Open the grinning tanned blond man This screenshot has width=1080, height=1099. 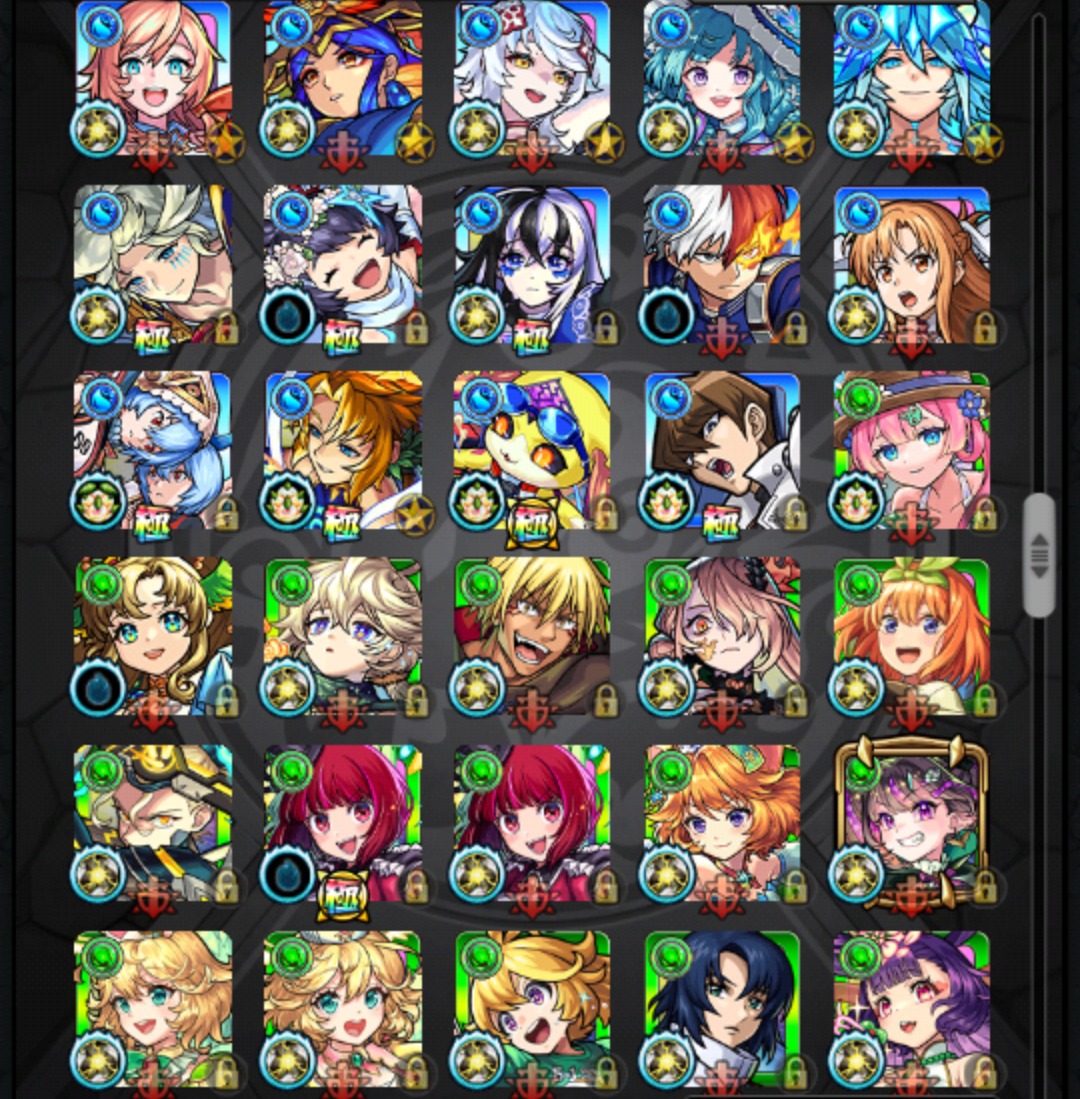531,637
